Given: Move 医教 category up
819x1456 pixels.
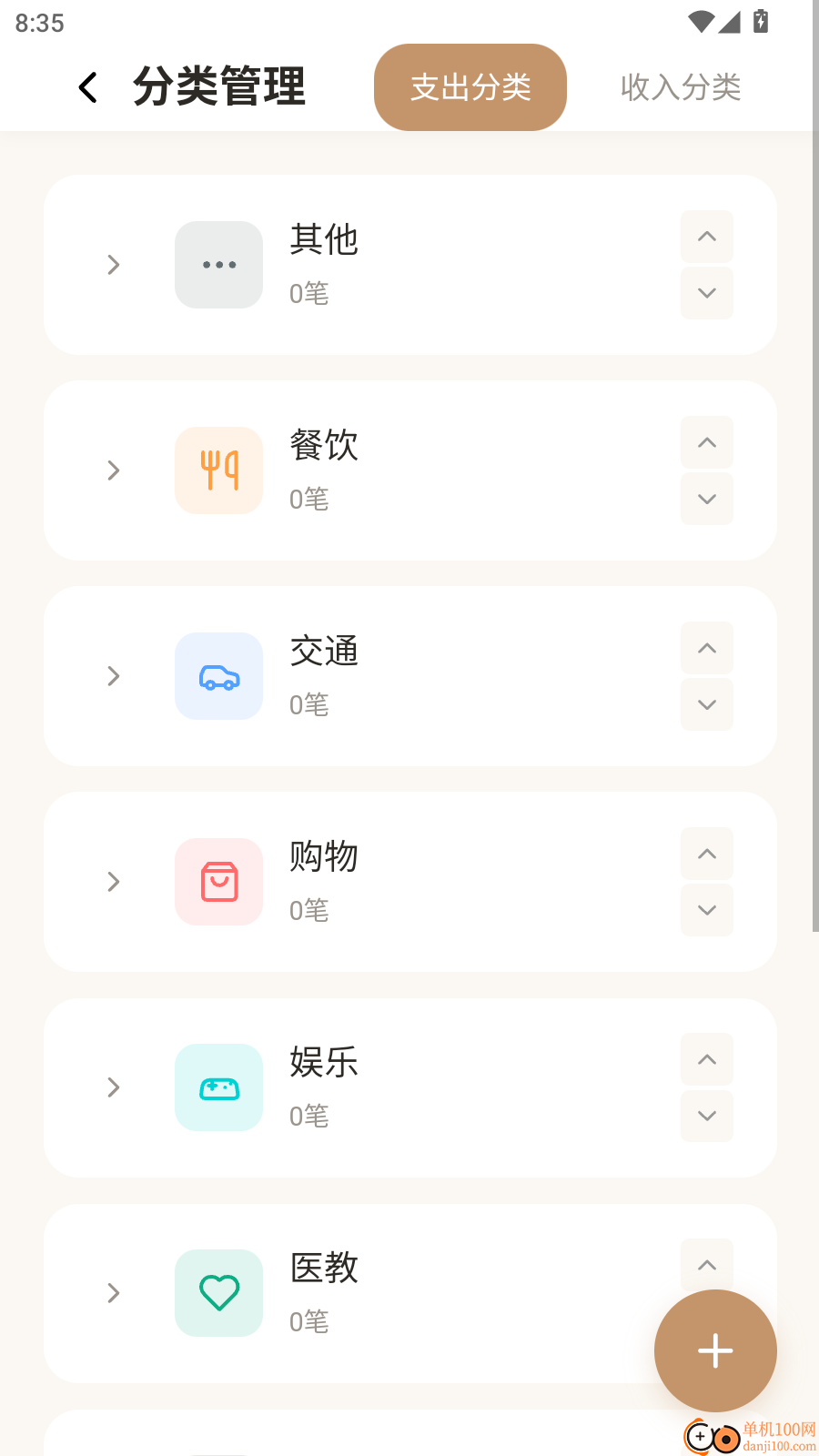Looking at the screenshot, I should [707, 1265].
